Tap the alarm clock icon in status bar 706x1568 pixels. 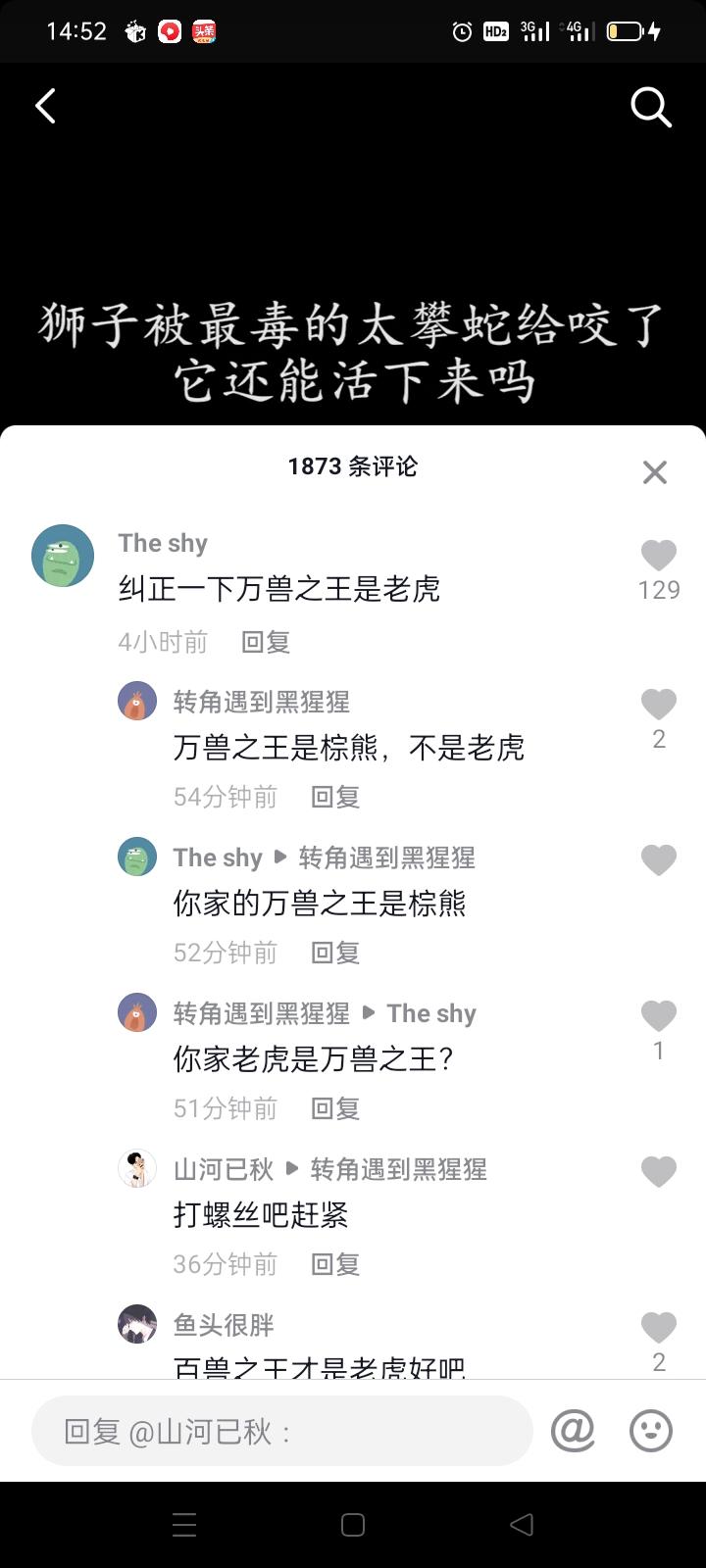point(461,31)
